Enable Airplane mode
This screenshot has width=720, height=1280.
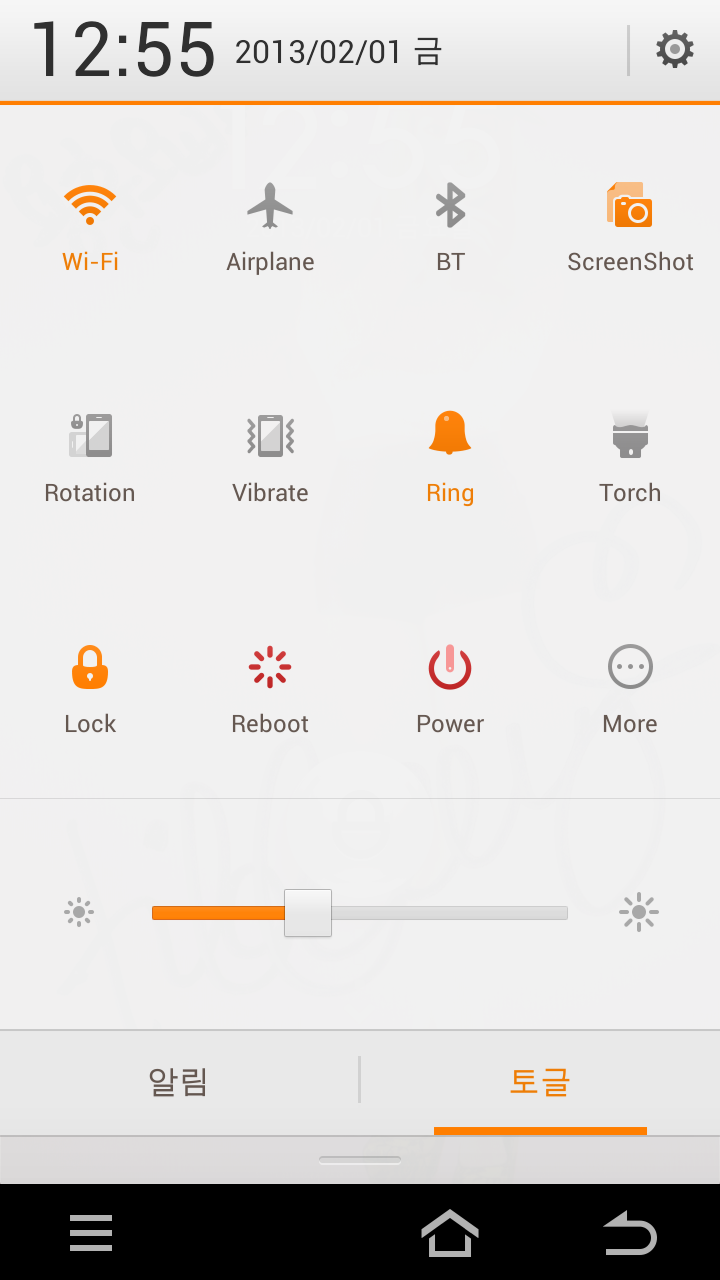click(x=270, y=227)
